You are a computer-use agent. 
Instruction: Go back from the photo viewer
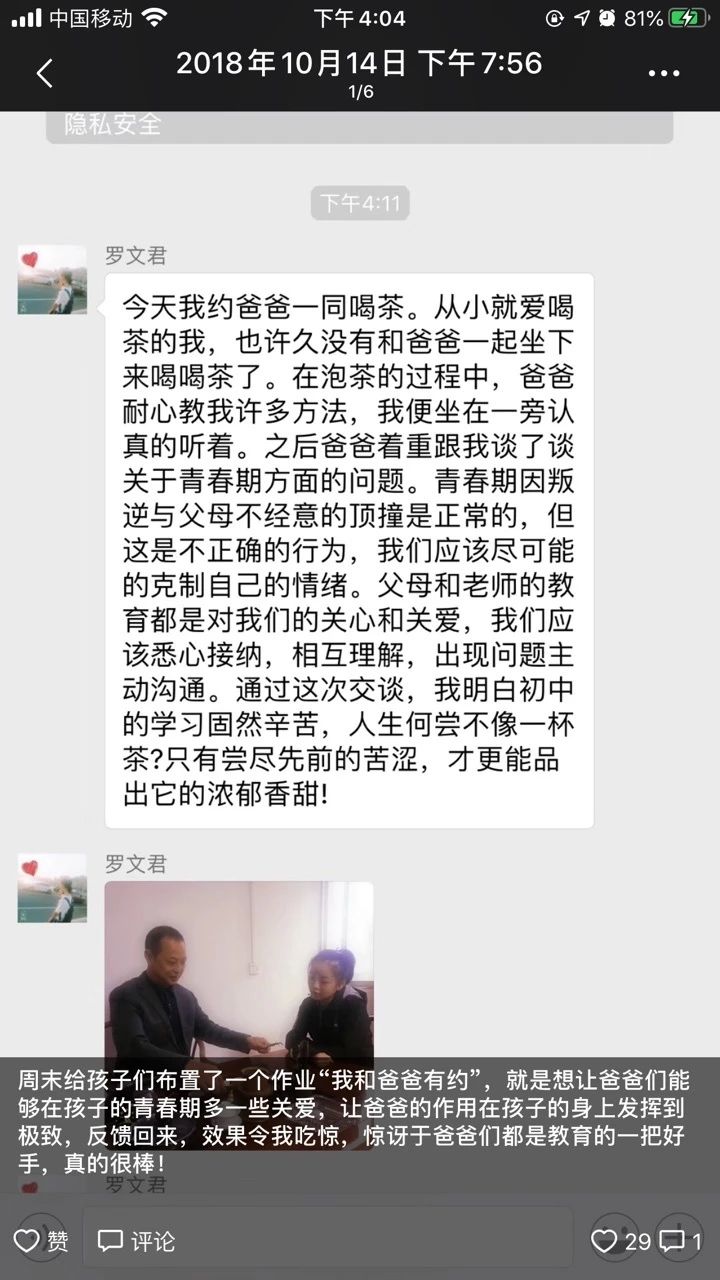[44, 73]
